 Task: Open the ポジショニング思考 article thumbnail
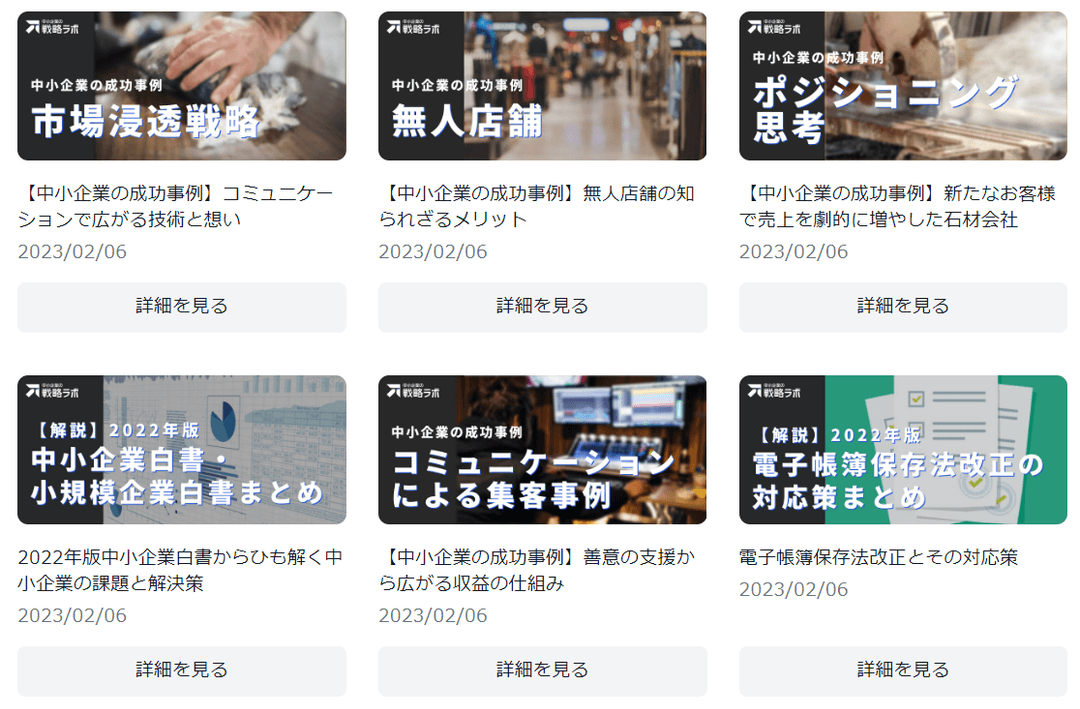[903, 86]
